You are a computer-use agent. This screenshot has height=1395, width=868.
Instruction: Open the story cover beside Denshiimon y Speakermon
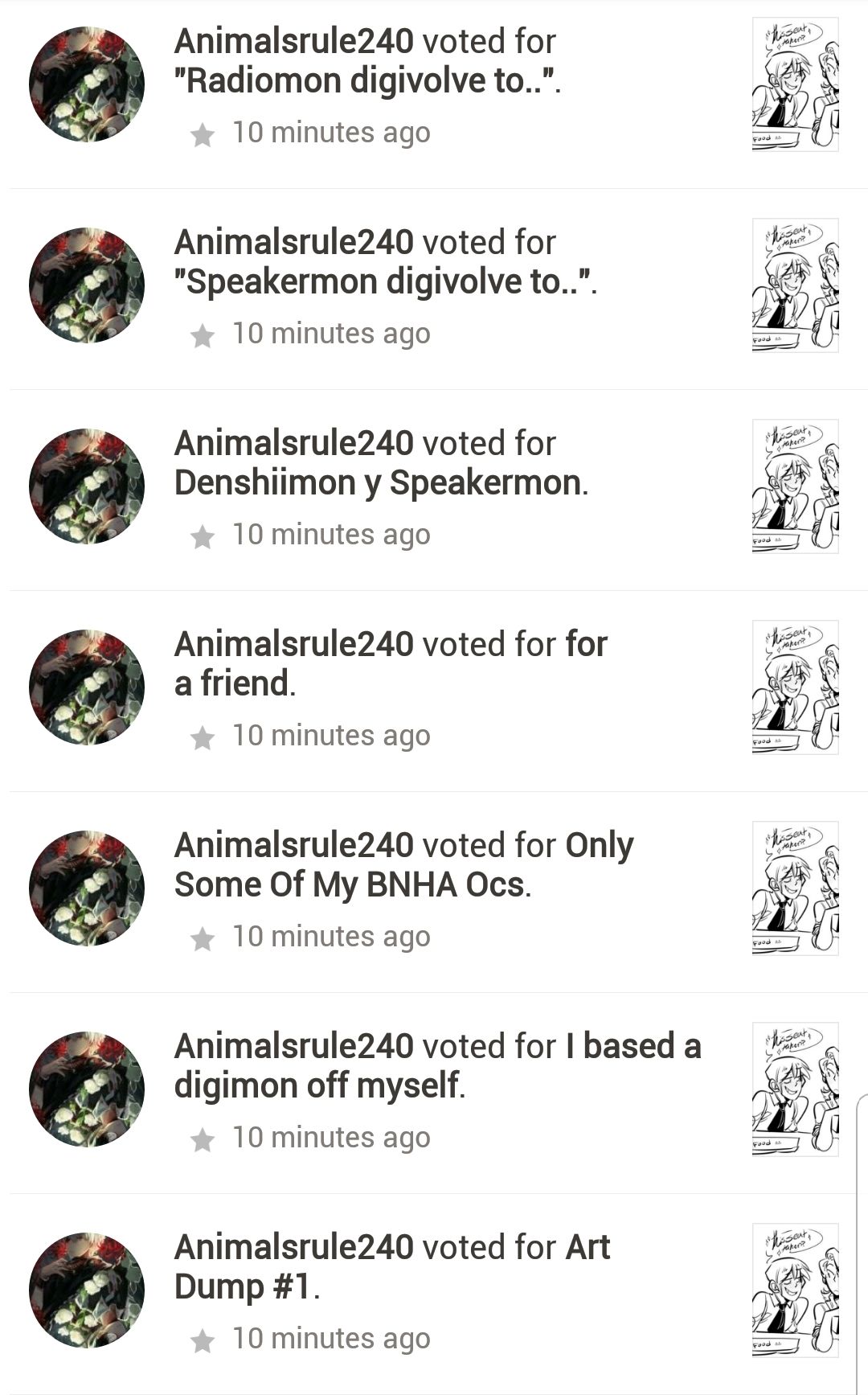click(795, 486)
